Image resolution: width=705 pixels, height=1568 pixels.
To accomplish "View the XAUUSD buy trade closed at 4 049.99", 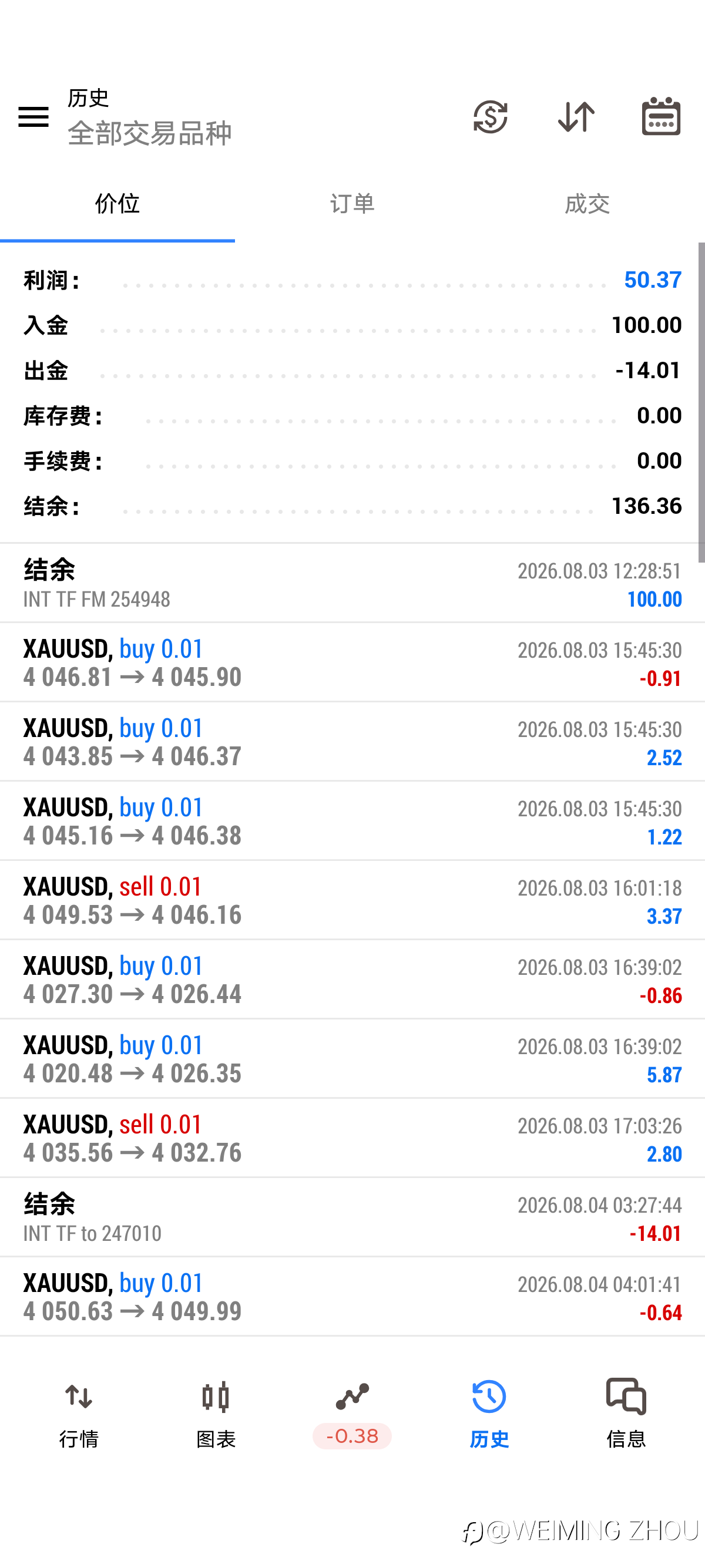I will [352, 1297].
